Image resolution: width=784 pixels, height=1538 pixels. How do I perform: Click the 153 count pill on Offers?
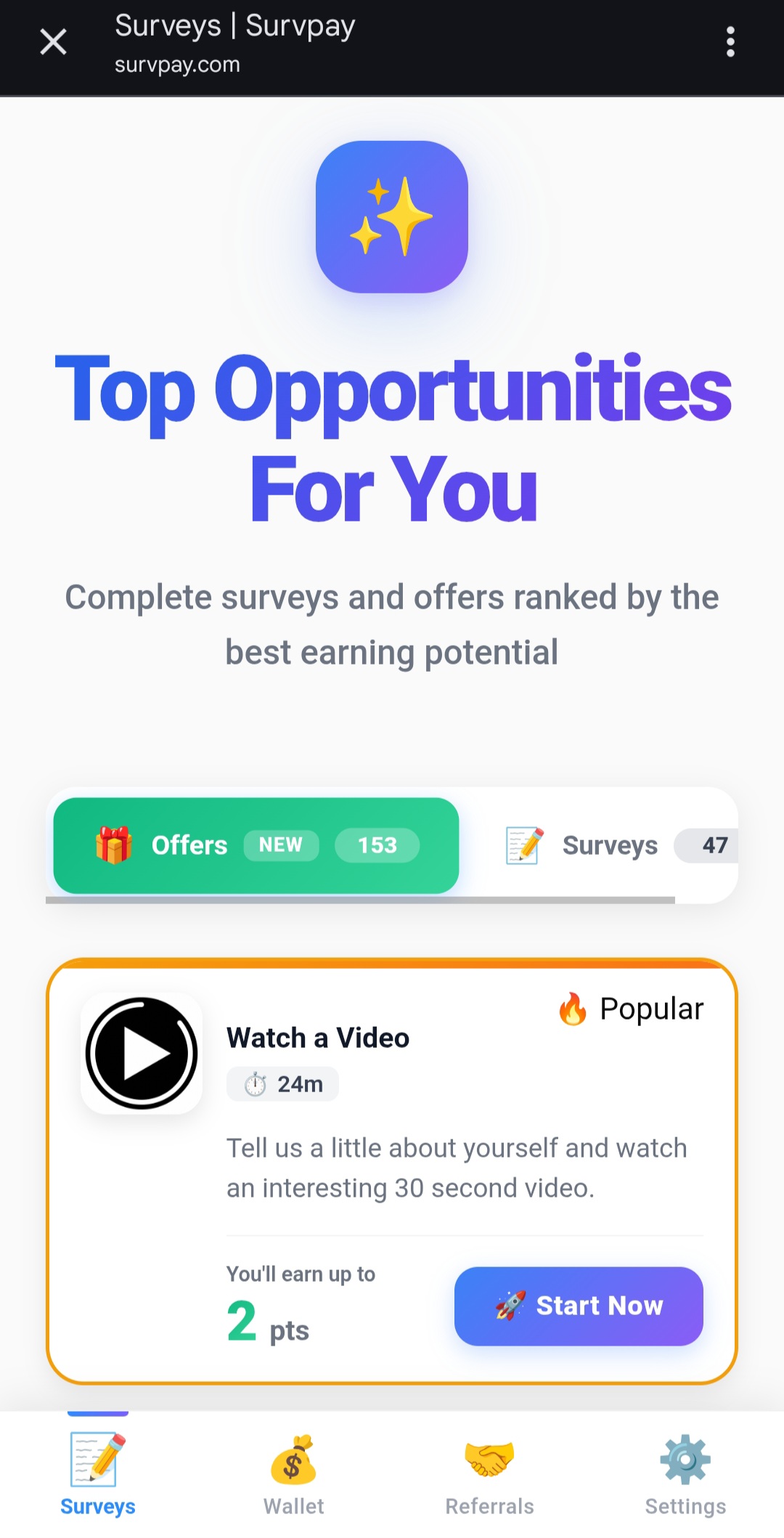[x=377, y=845]
